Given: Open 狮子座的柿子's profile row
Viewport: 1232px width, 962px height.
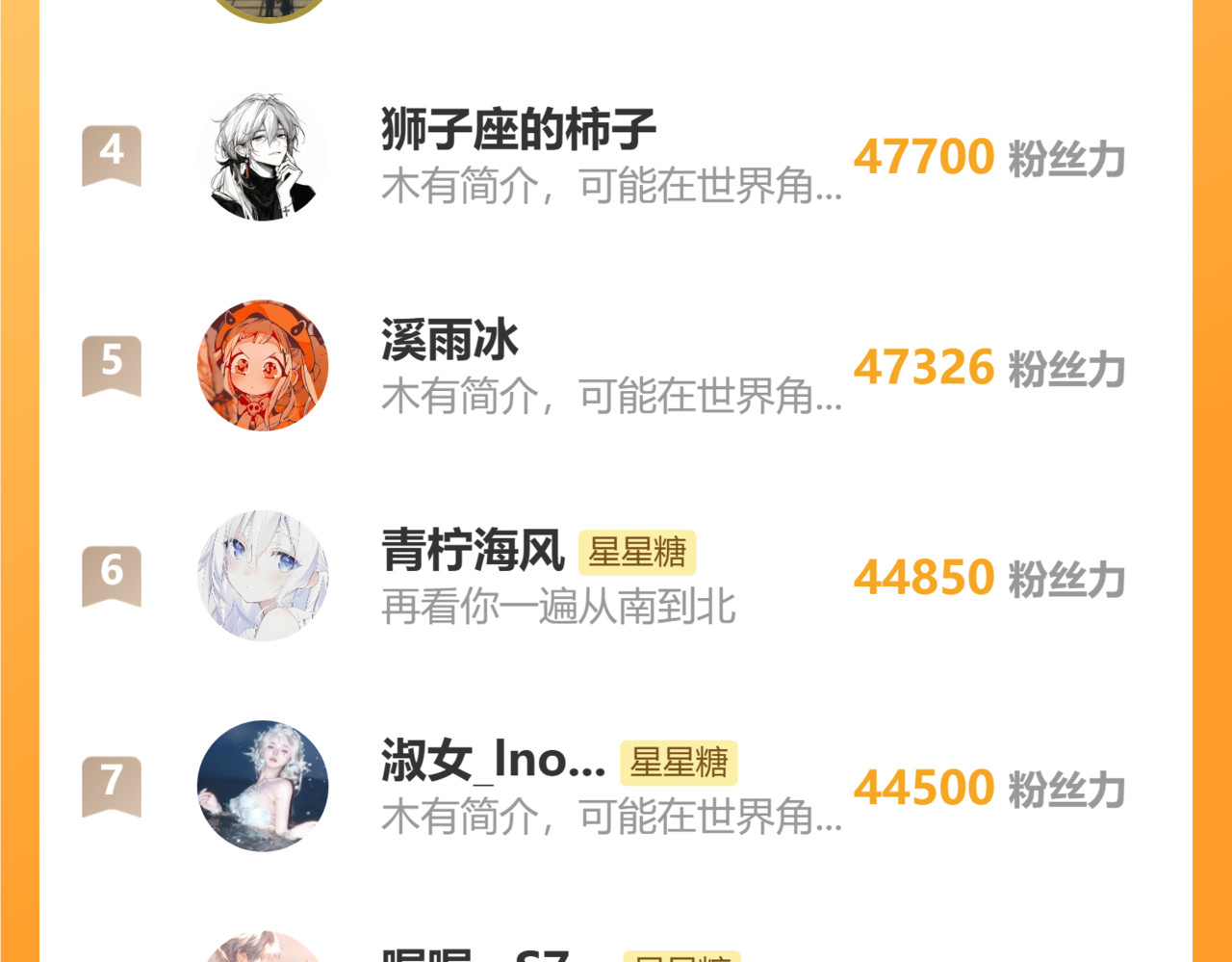Looking at the screenshot, I should [518, 131].
